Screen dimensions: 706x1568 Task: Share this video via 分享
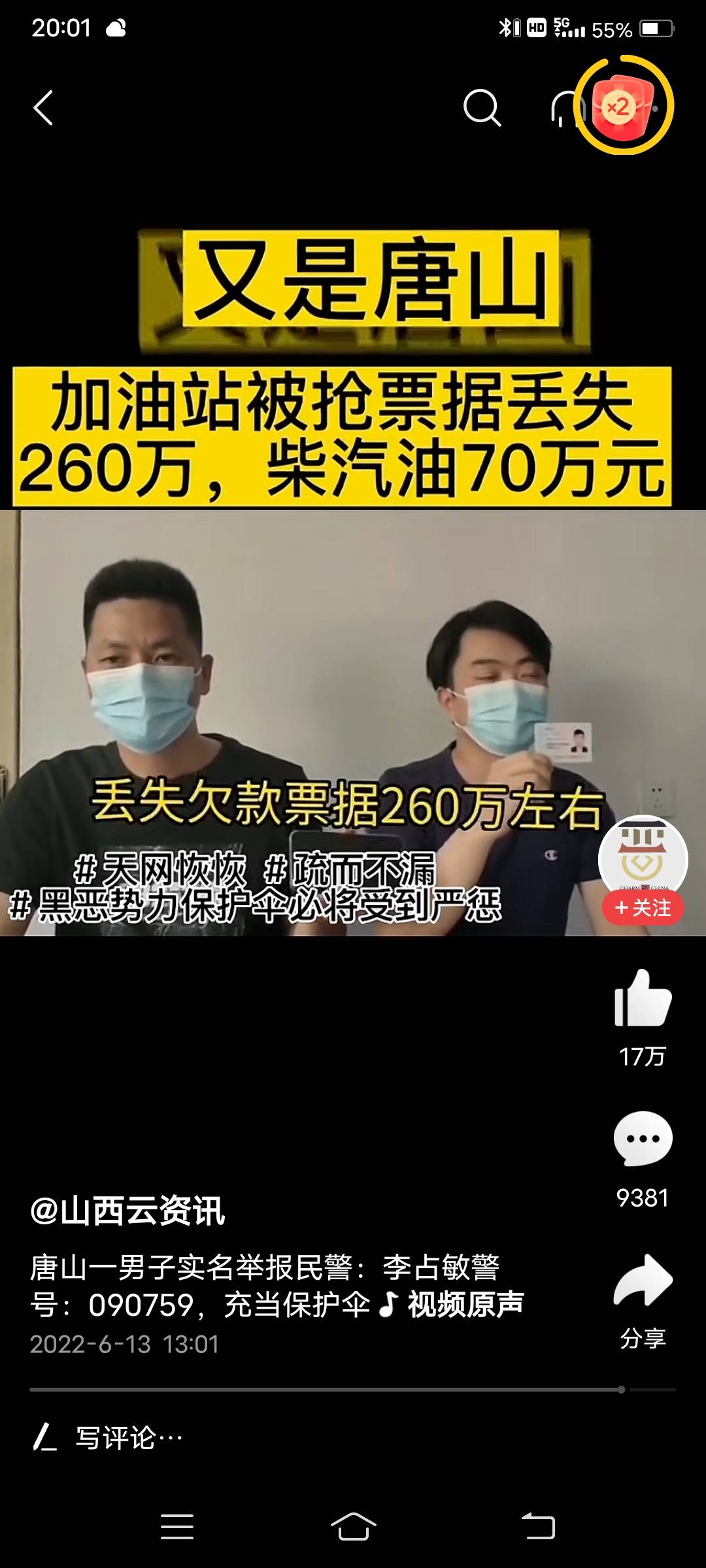643,1282
